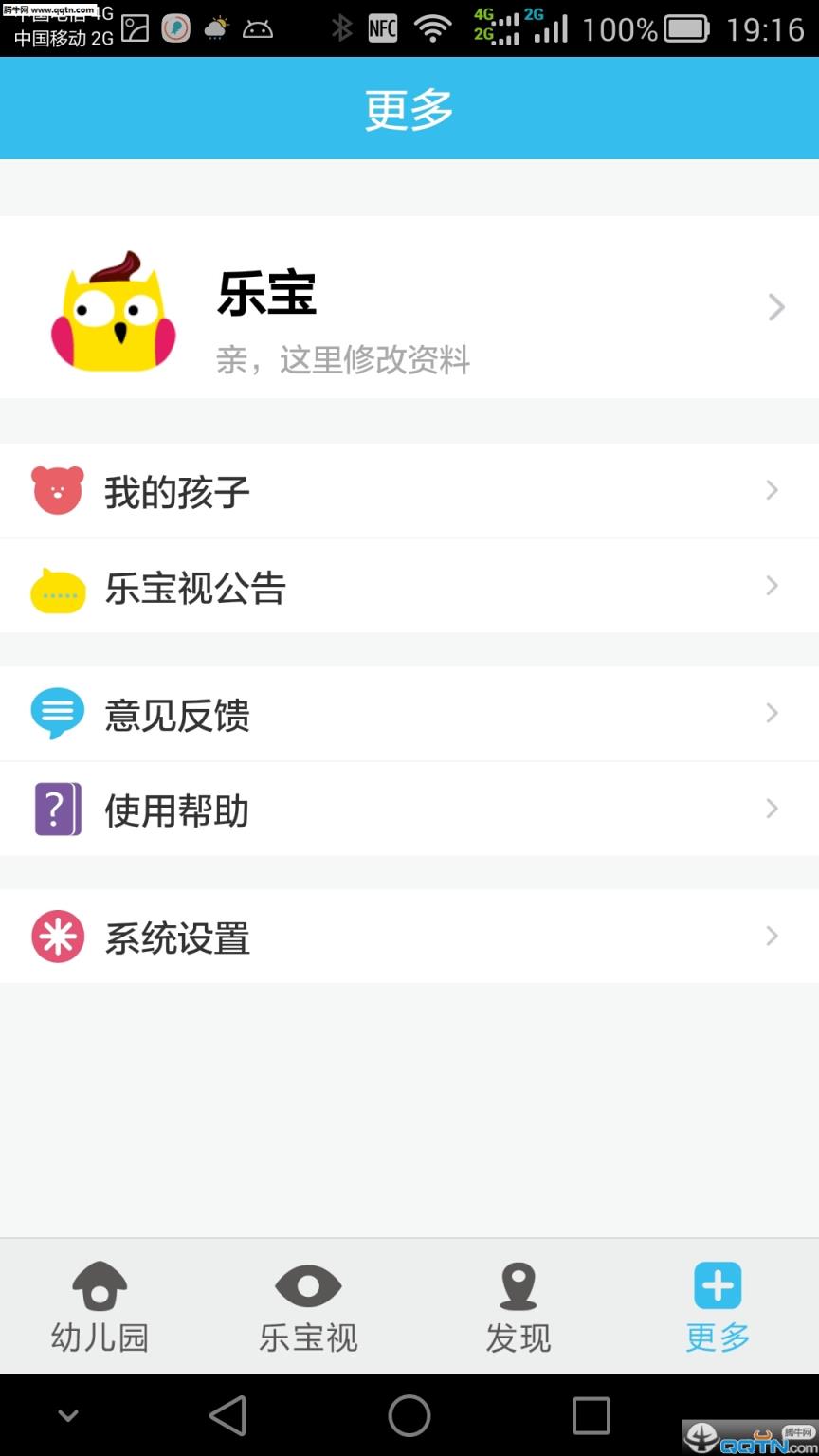Tap the pink asterisk icon next to 系统设置
This screenshot has width=819, height=1456.
(58, 937)
